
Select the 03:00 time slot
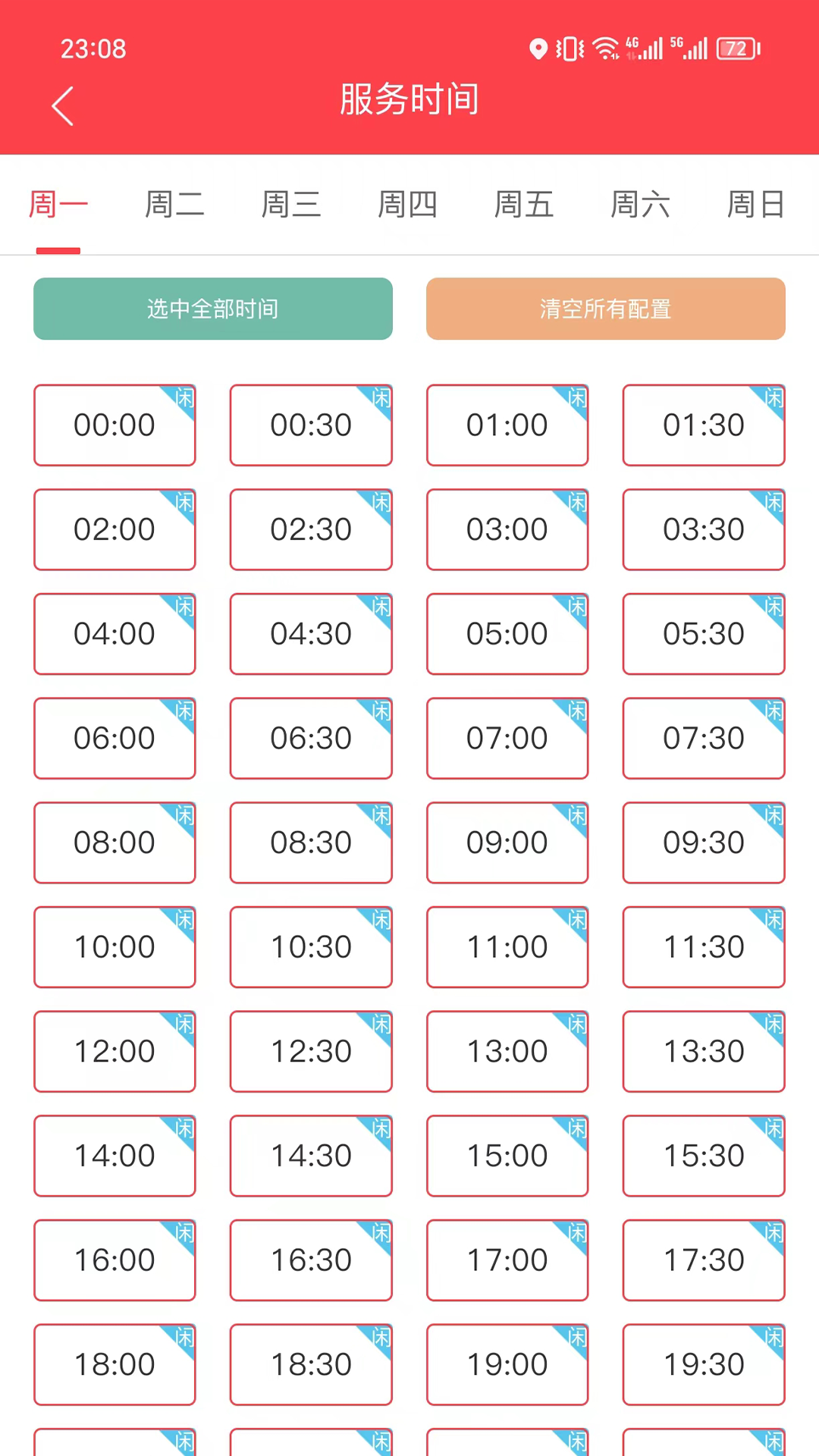coord(507,529)
